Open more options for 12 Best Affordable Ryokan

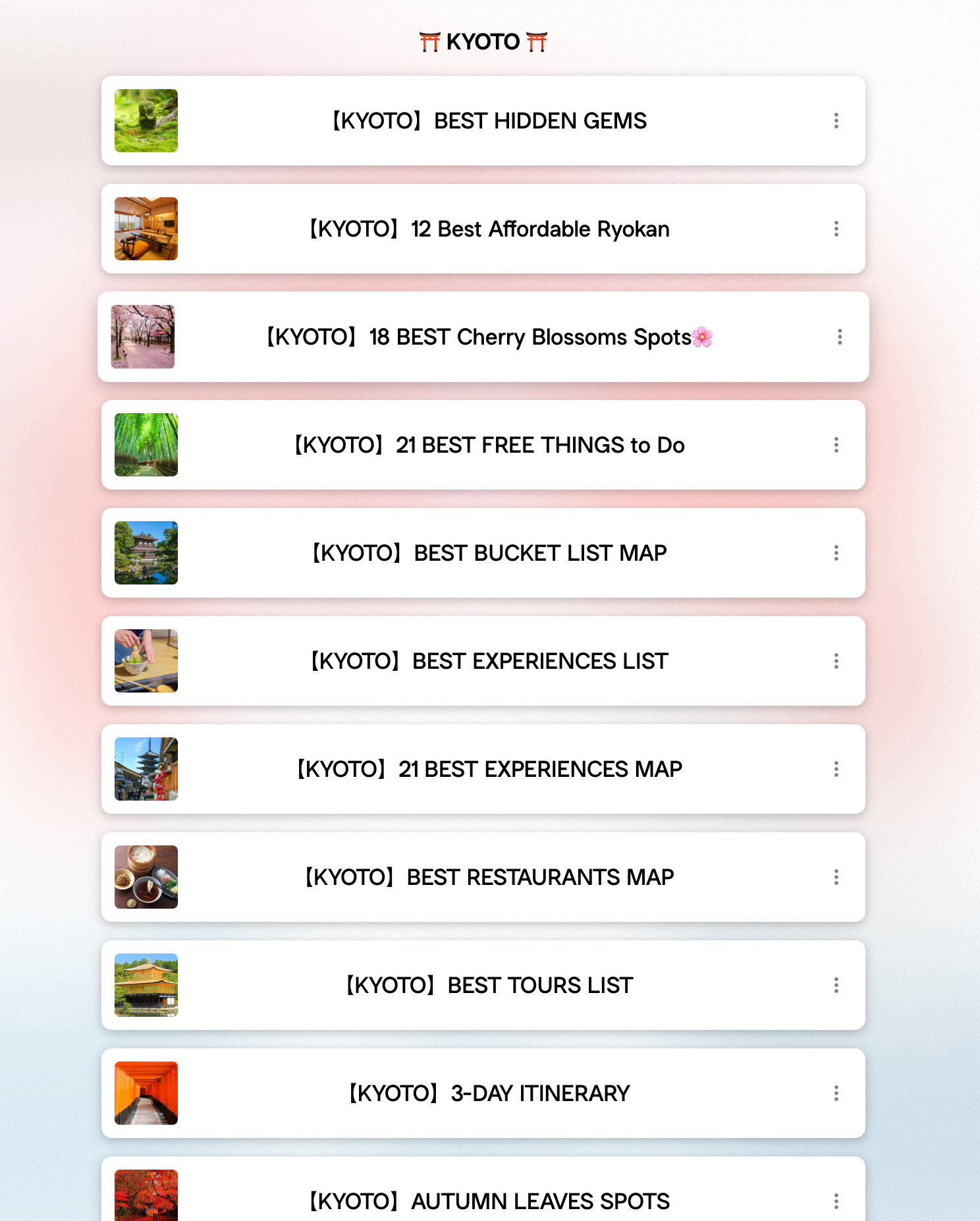pyautogui.click(x=836, y=229)
